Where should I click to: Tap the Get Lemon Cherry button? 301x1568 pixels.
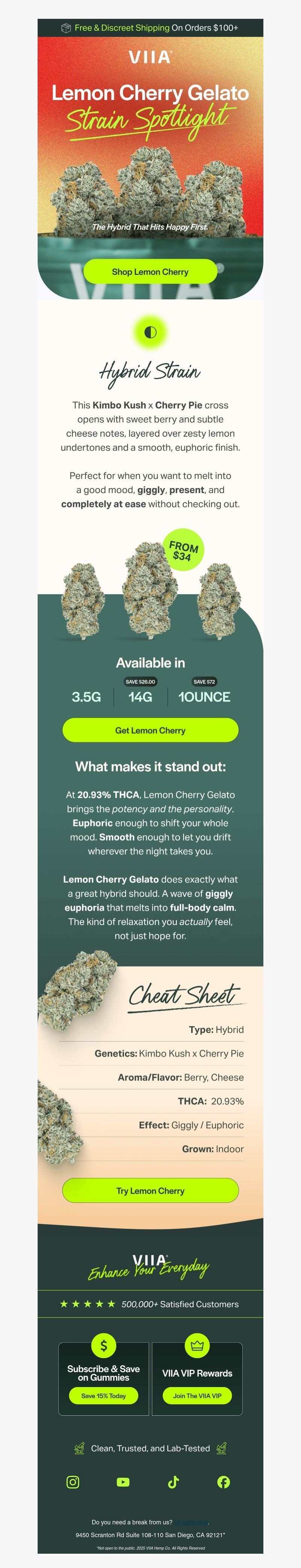pos(150,730)
